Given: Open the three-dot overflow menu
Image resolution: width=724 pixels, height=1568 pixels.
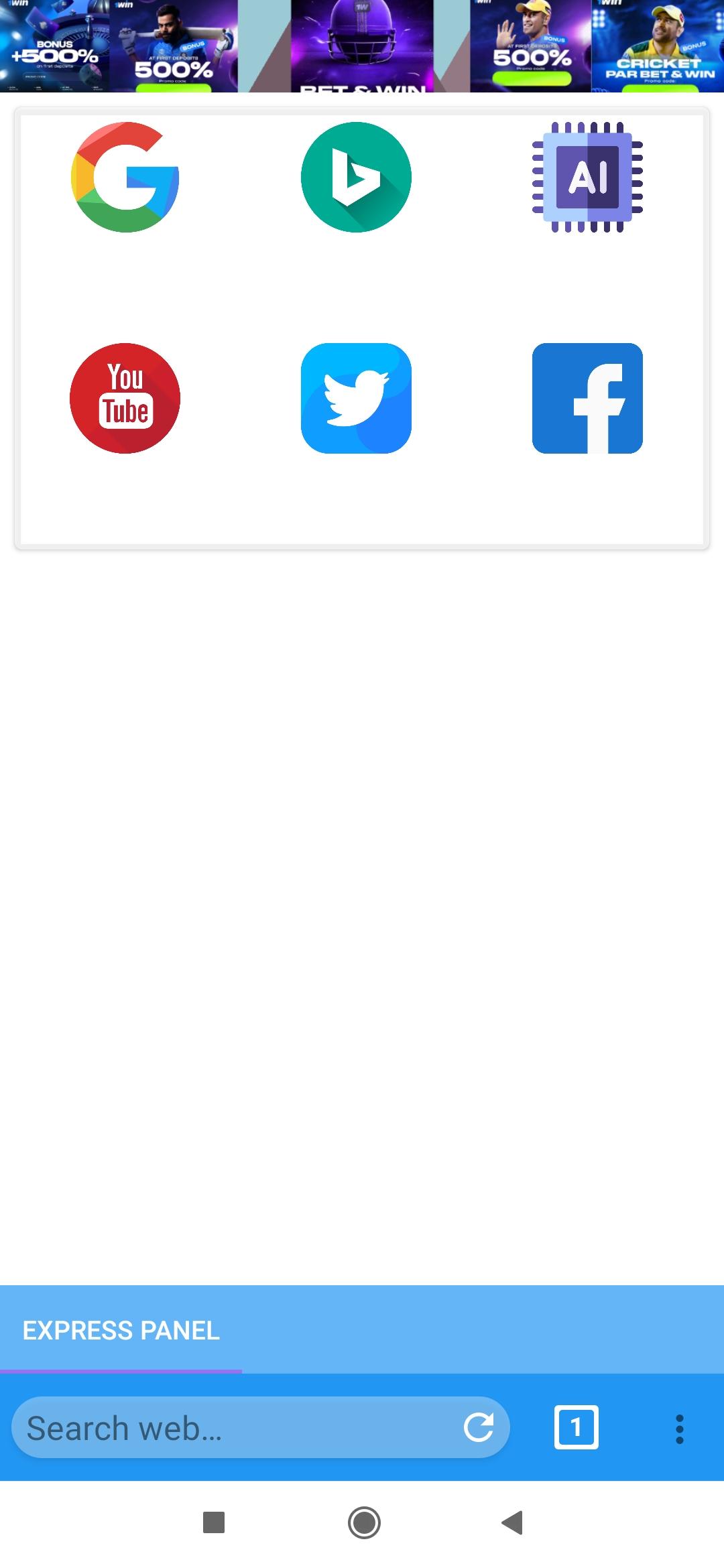Looking at the screenshot, I should (679, 1429).
